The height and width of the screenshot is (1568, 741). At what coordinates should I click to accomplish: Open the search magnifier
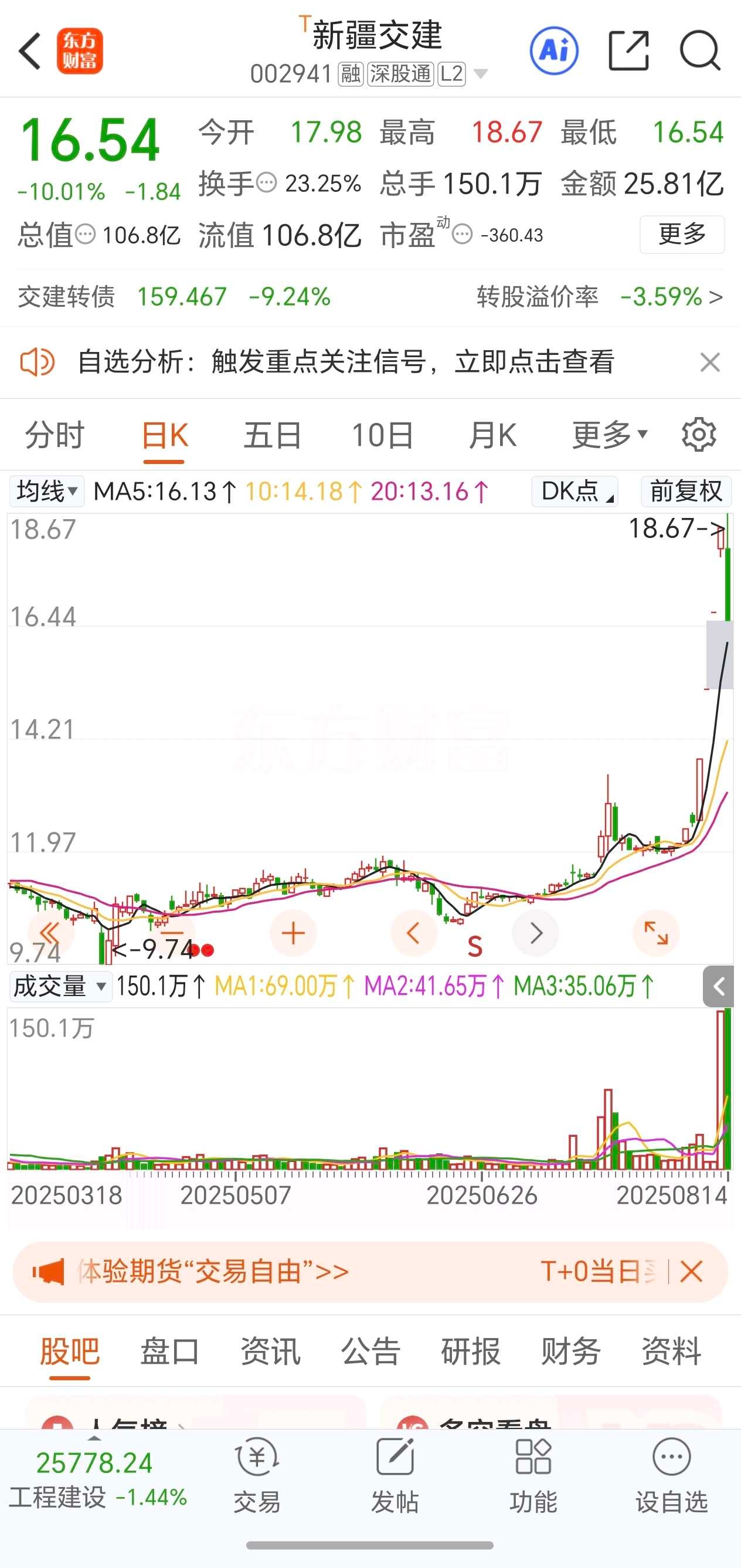click(x=700, y=50)
